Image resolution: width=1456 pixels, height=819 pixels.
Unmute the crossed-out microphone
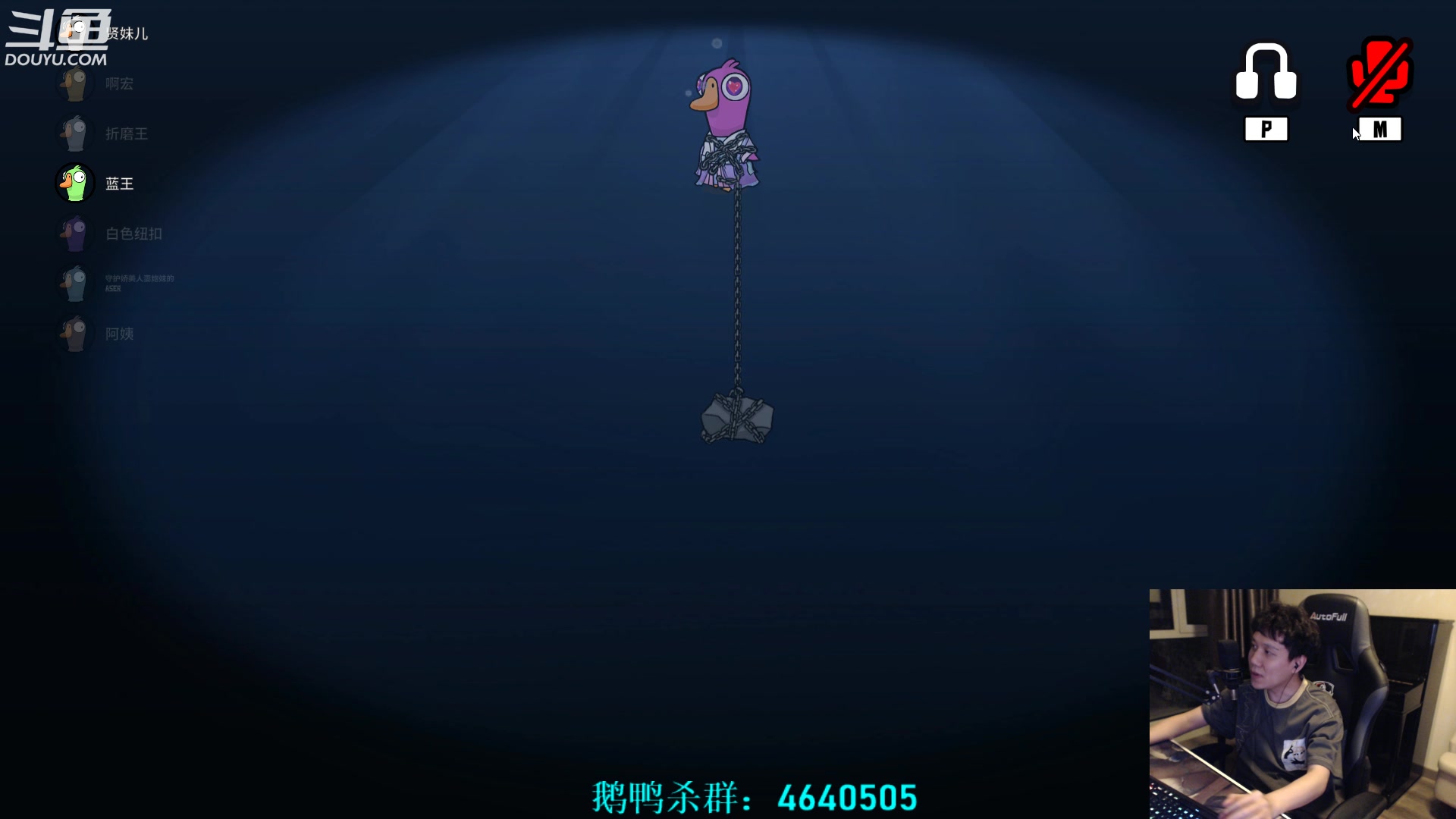(x=1379, y=73)
